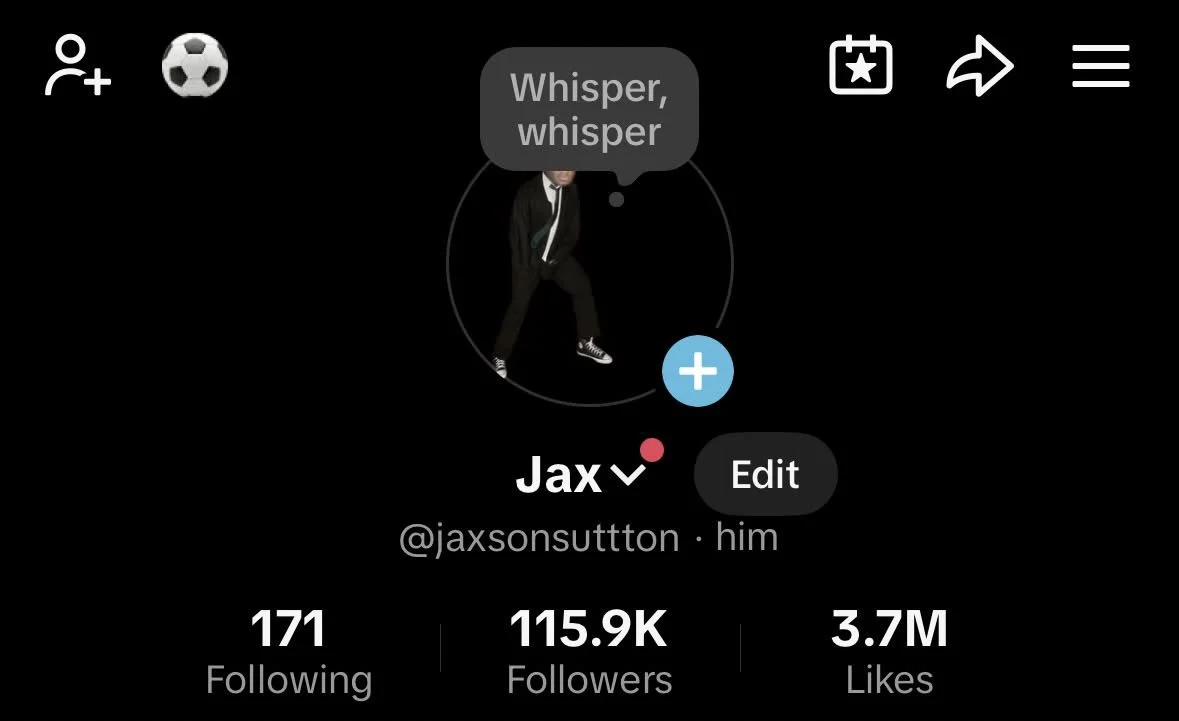The width and height of the screenshot is (1179, 721).
Task: Open the 3.7M Likes count
Action: (x=889, y=651)
